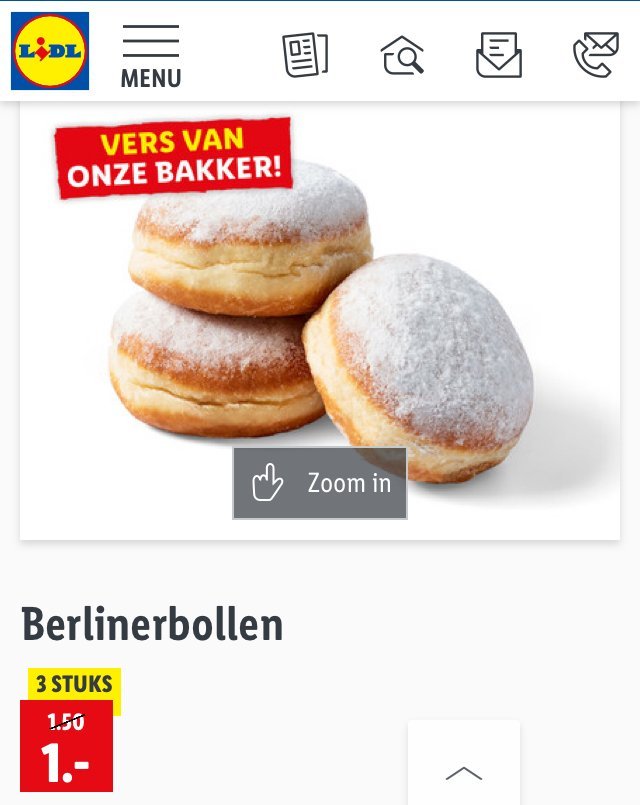
Task: Open the newsletter signup icon
Action: [x=498, y=54]
